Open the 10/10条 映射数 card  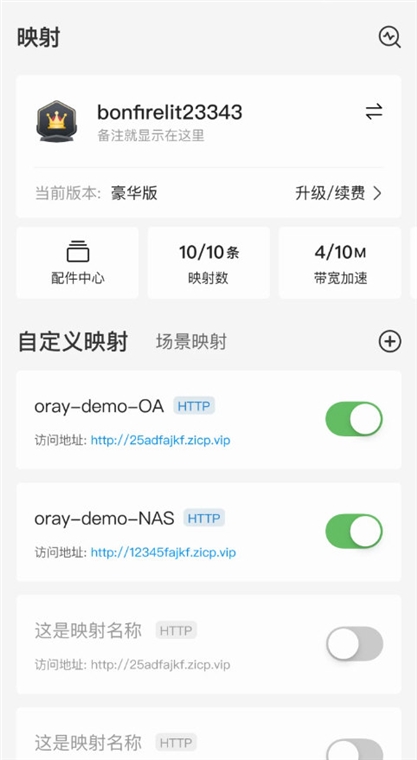tap(208, 263)
